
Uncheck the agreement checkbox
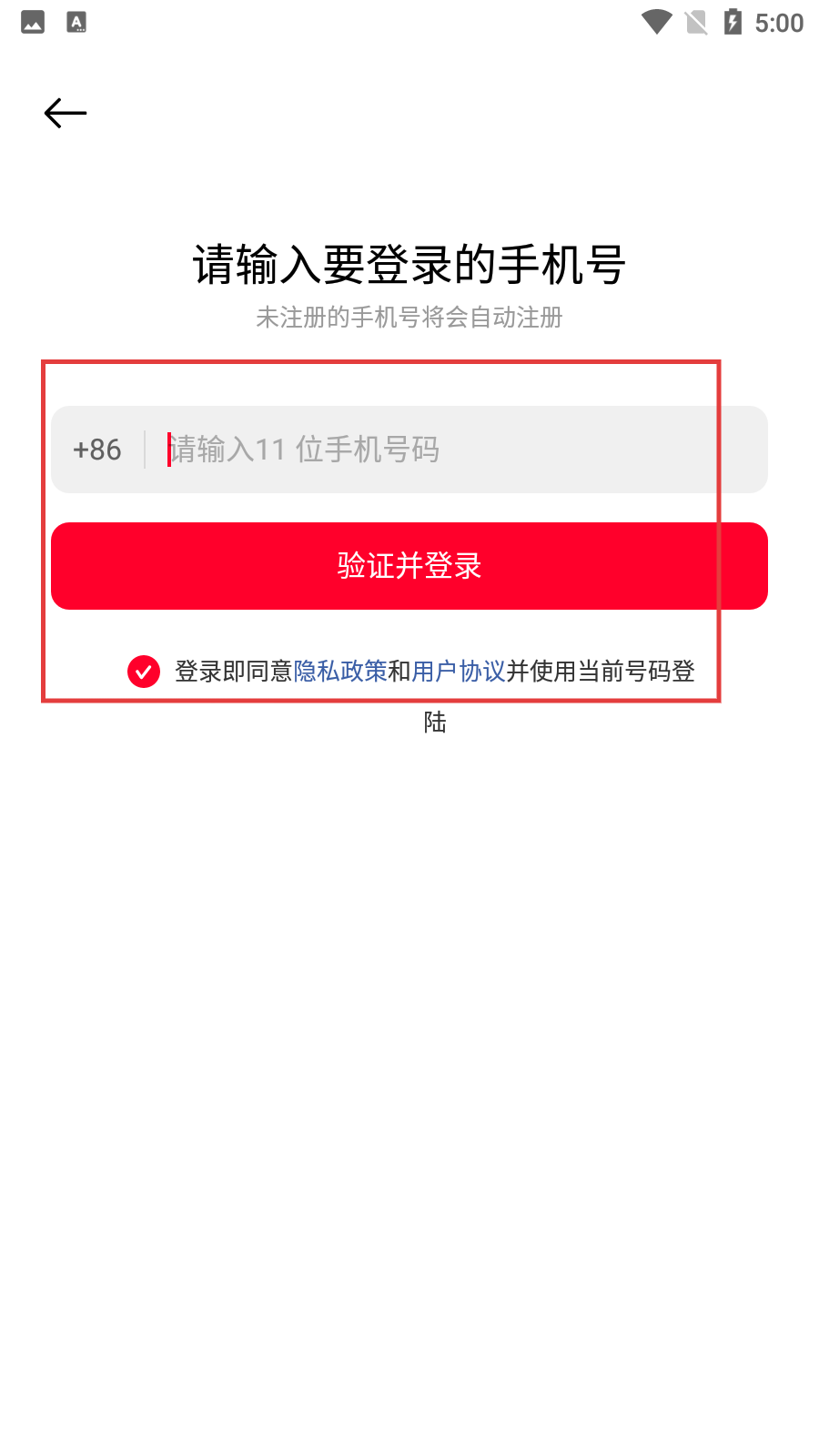(144, 672)
